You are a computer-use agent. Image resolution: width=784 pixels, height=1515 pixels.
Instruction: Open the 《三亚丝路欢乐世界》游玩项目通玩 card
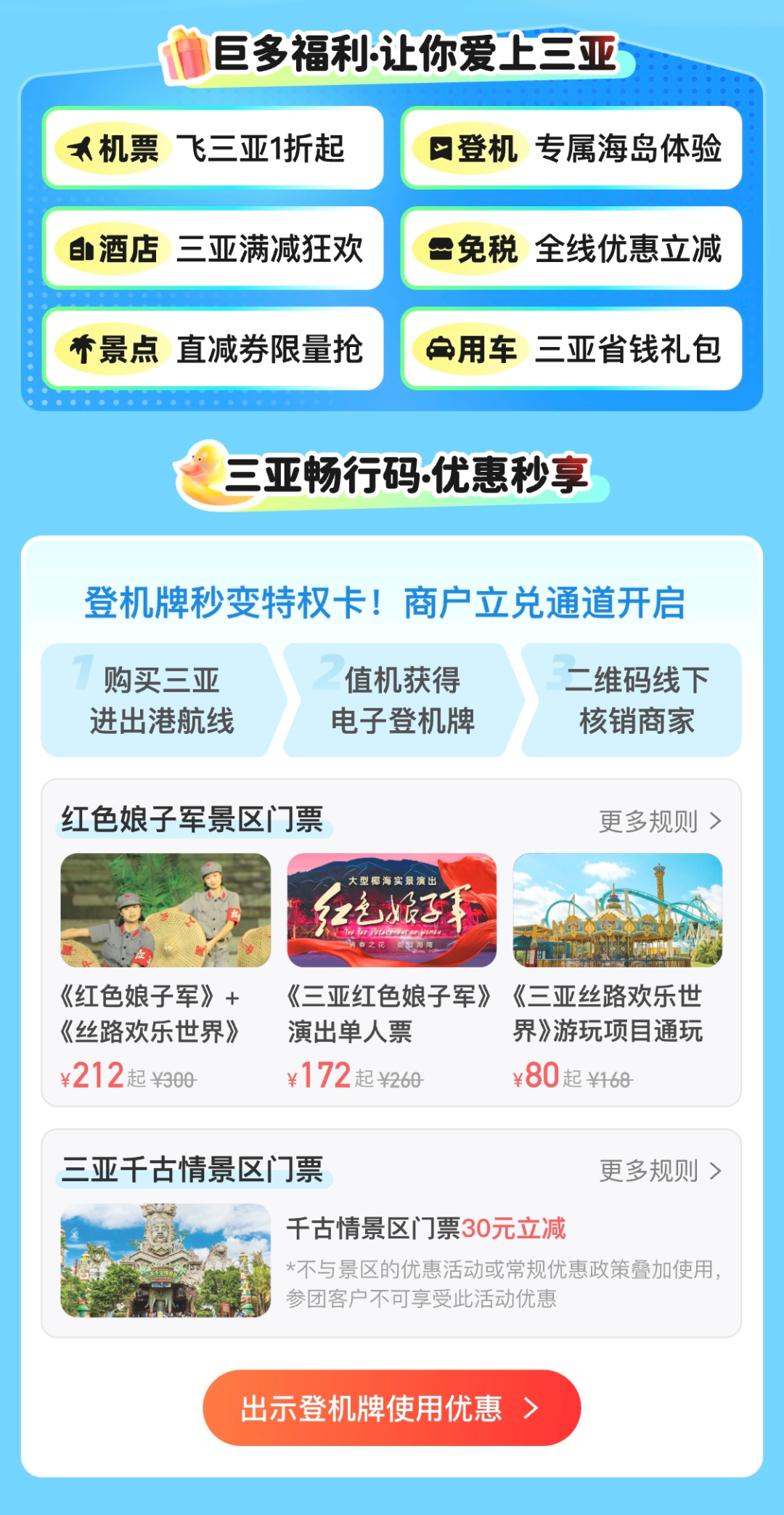tap(617, 965)
